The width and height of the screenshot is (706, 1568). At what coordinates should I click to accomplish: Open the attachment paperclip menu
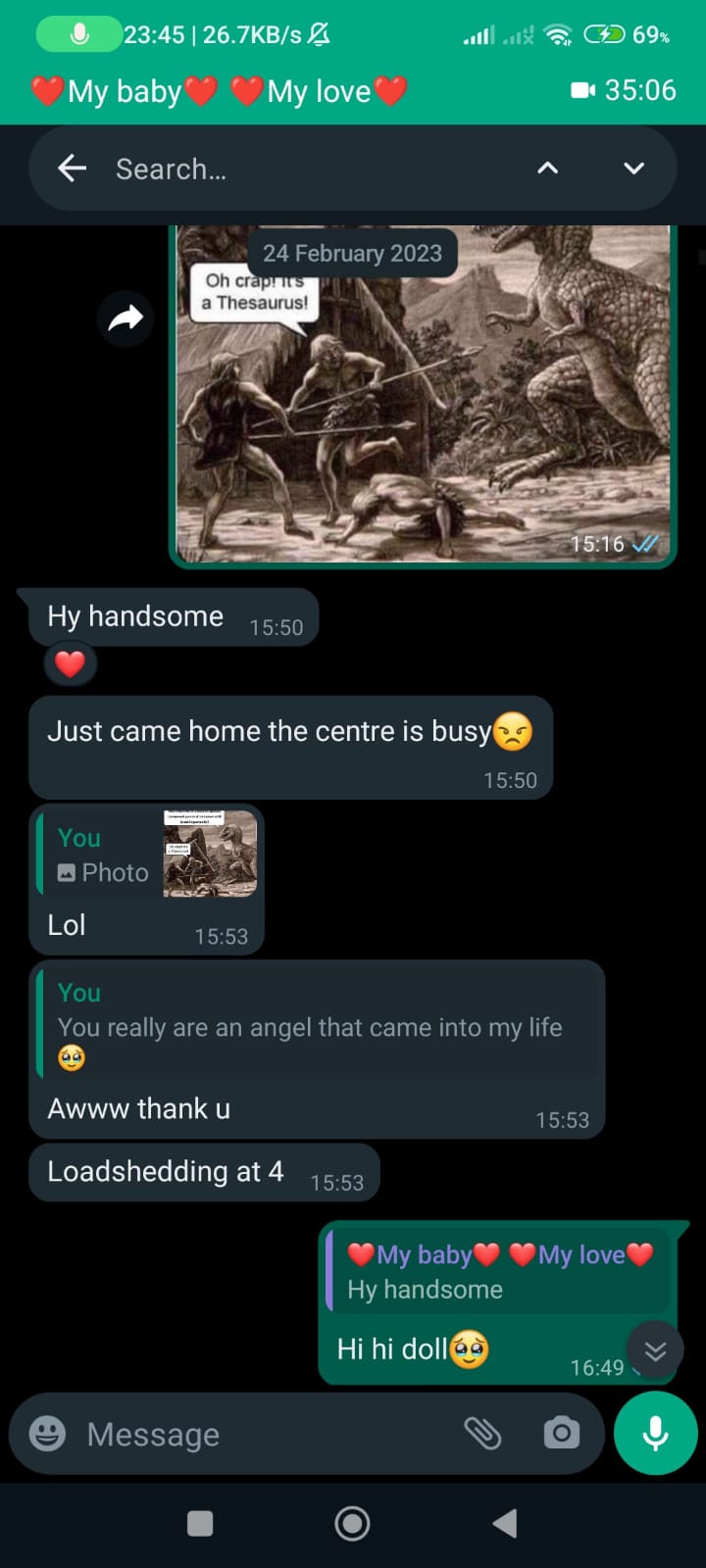coord(482,1434)
